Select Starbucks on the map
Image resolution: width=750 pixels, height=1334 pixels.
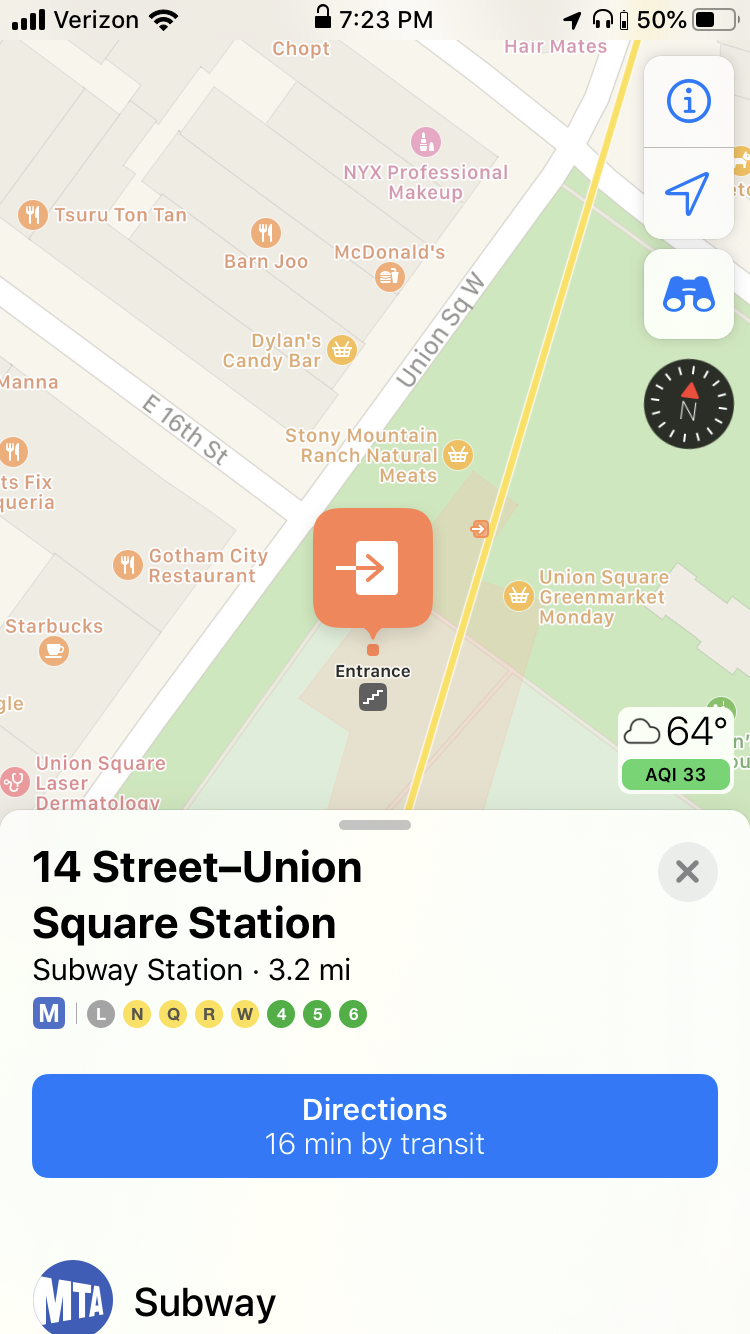(x=54, y=651)
